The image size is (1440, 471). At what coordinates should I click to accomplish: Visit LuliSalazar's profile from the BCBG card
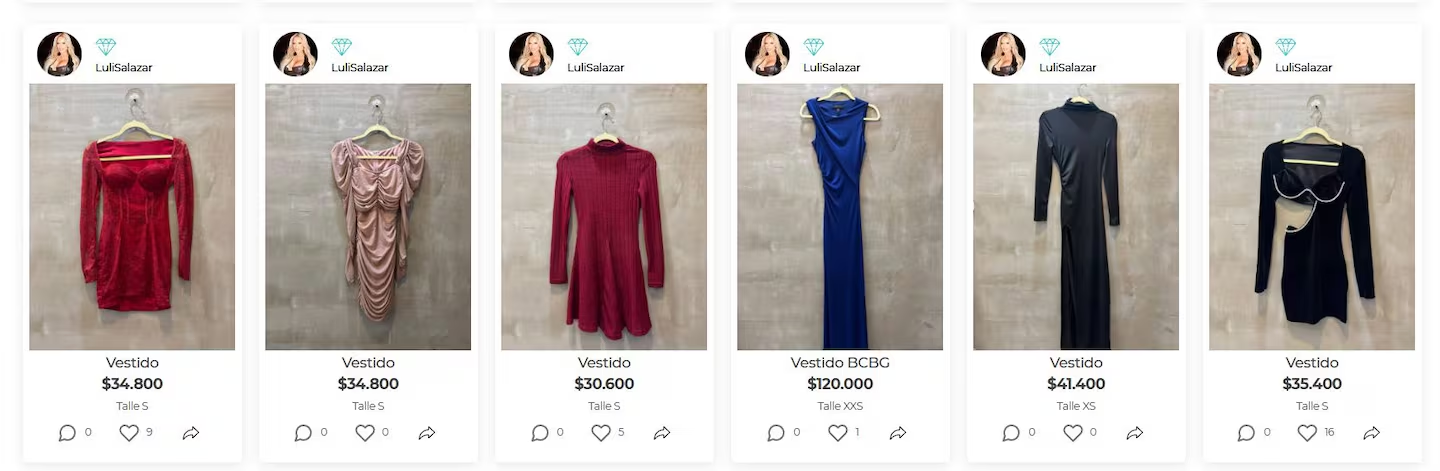click(x=833, y=68)
